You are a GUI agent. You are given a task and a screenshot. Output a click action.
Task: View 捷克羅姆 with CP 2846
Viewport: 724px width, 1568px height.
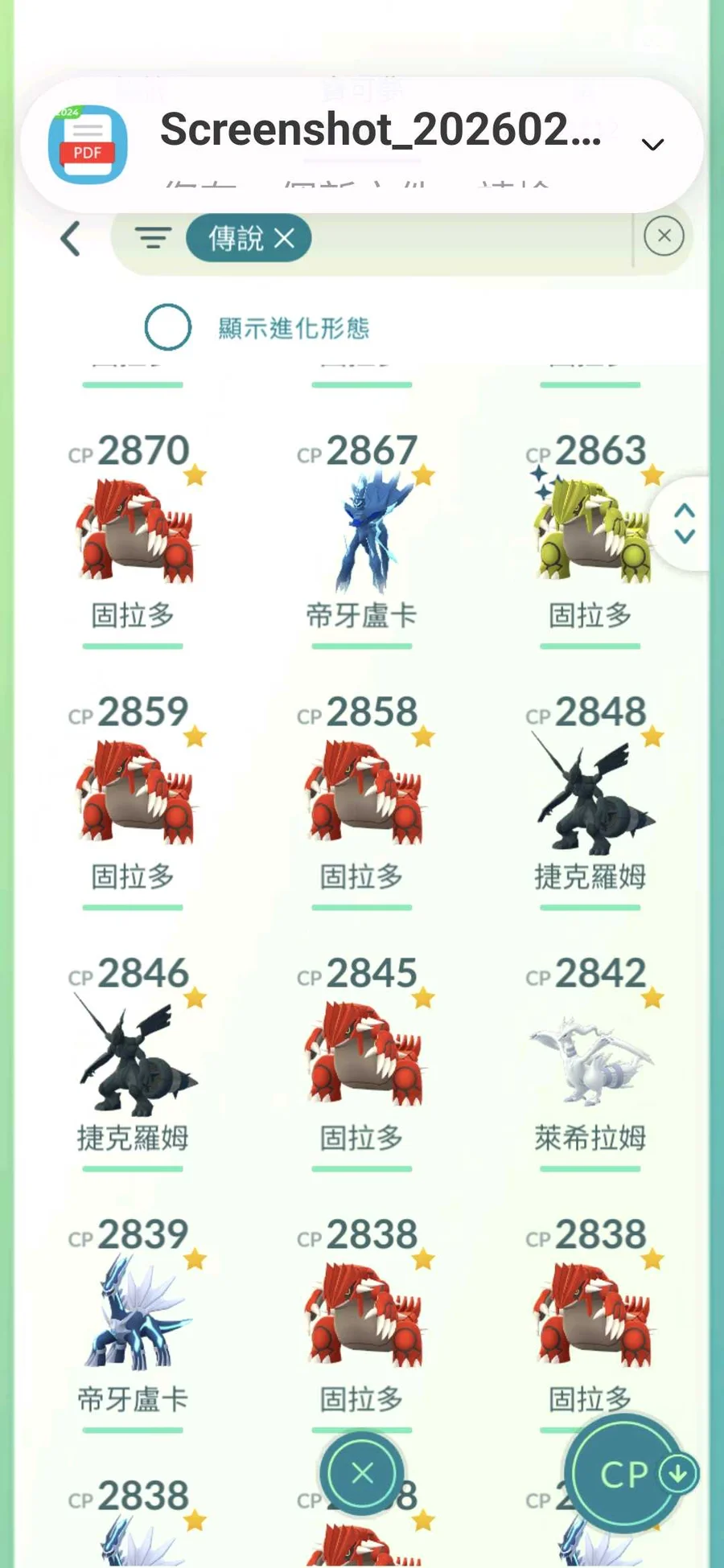[x=134, y=1054]
